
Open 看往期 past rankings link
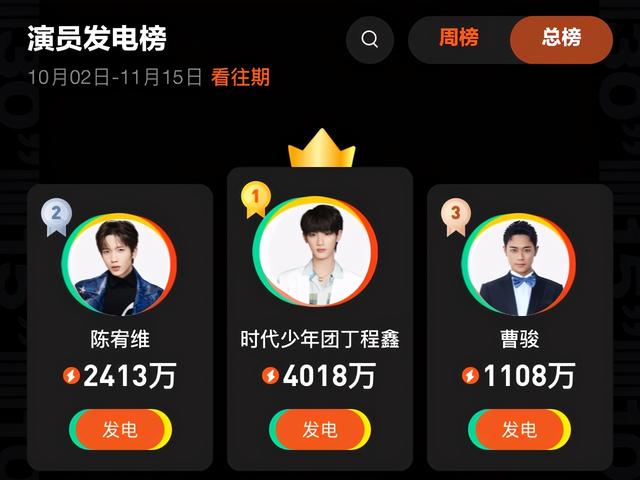(x=240, y=77)
